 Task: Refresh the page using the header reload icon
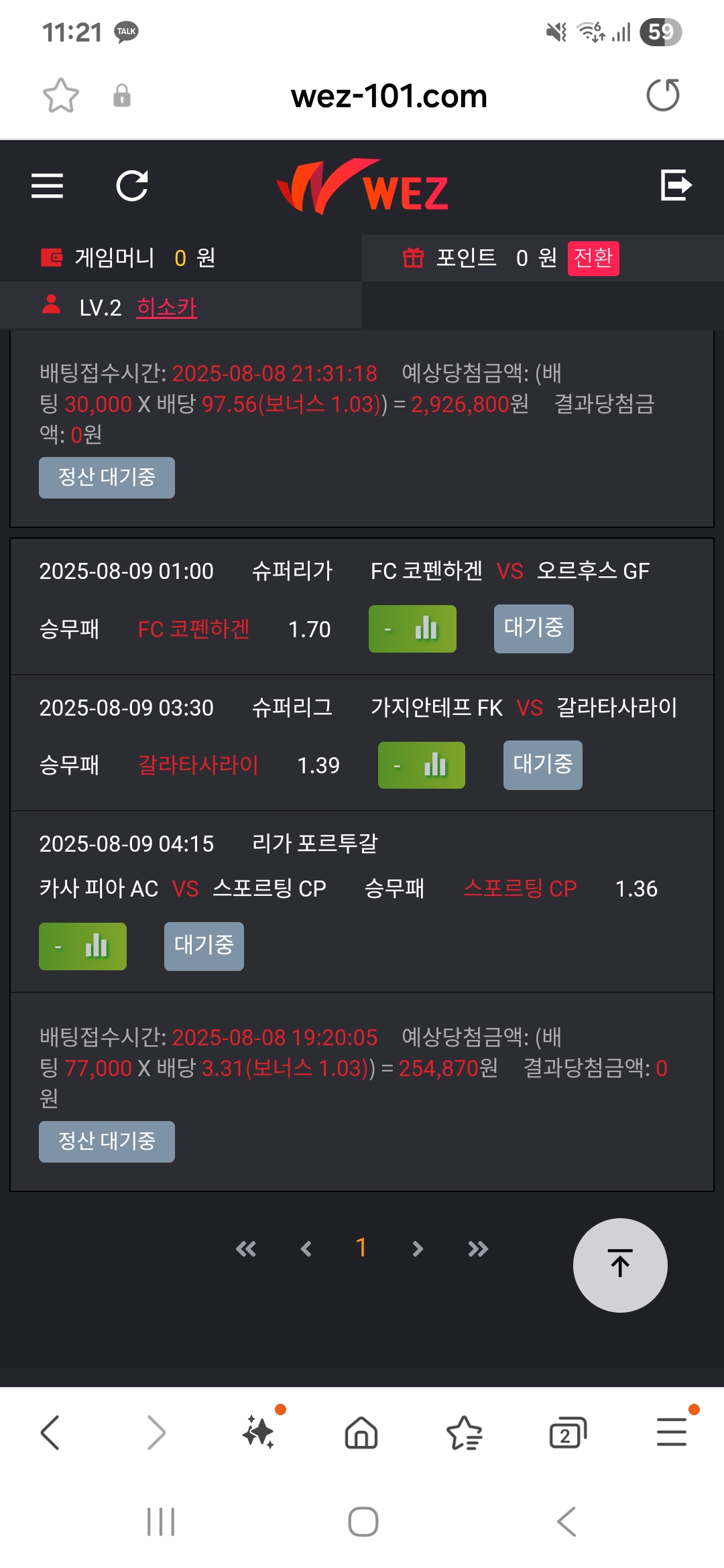[x=132, y=186]
